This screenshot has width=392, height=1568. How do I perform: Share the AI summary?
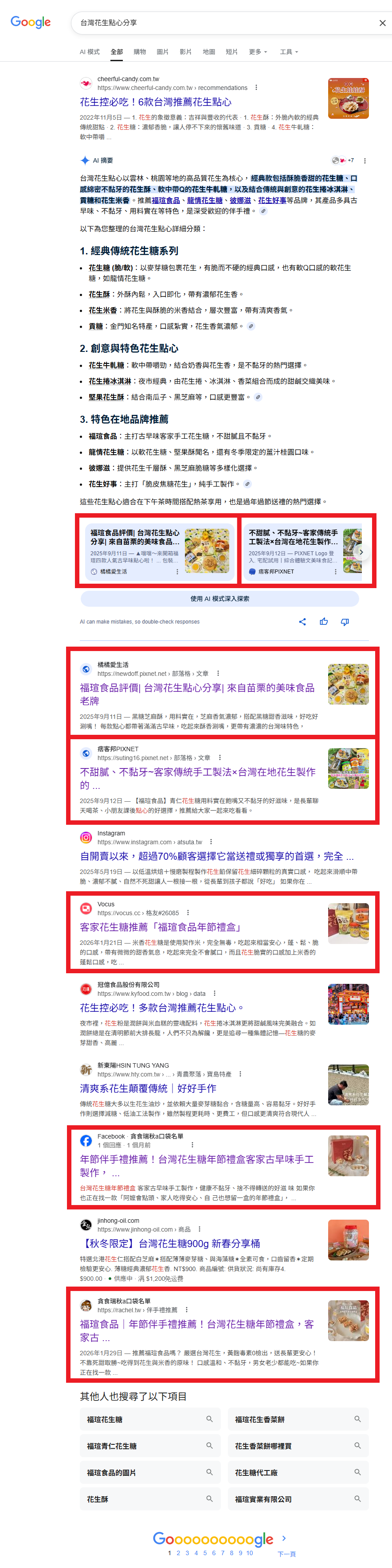[302, 621]
